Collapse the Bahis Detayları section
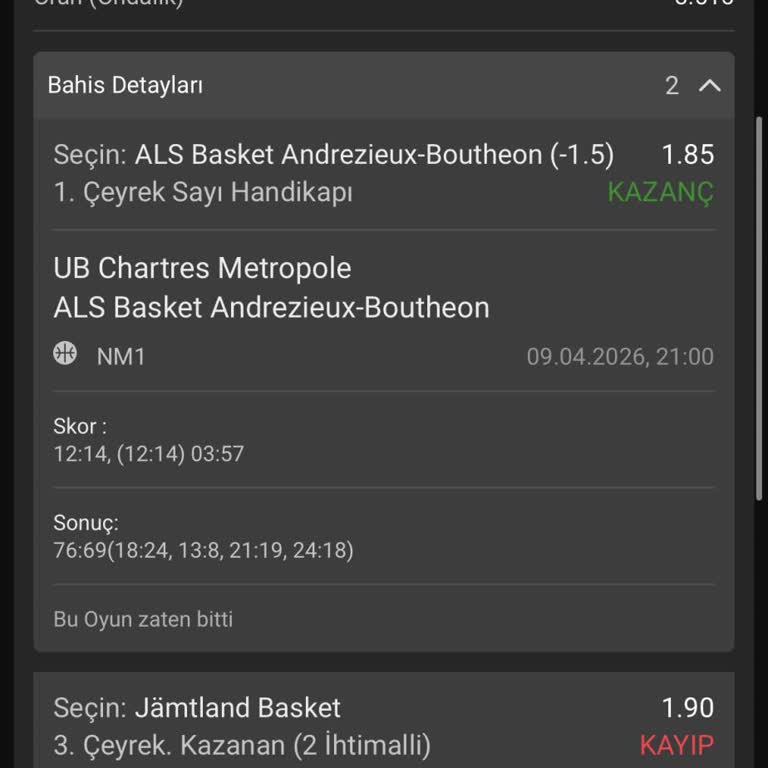 (709, 86)
